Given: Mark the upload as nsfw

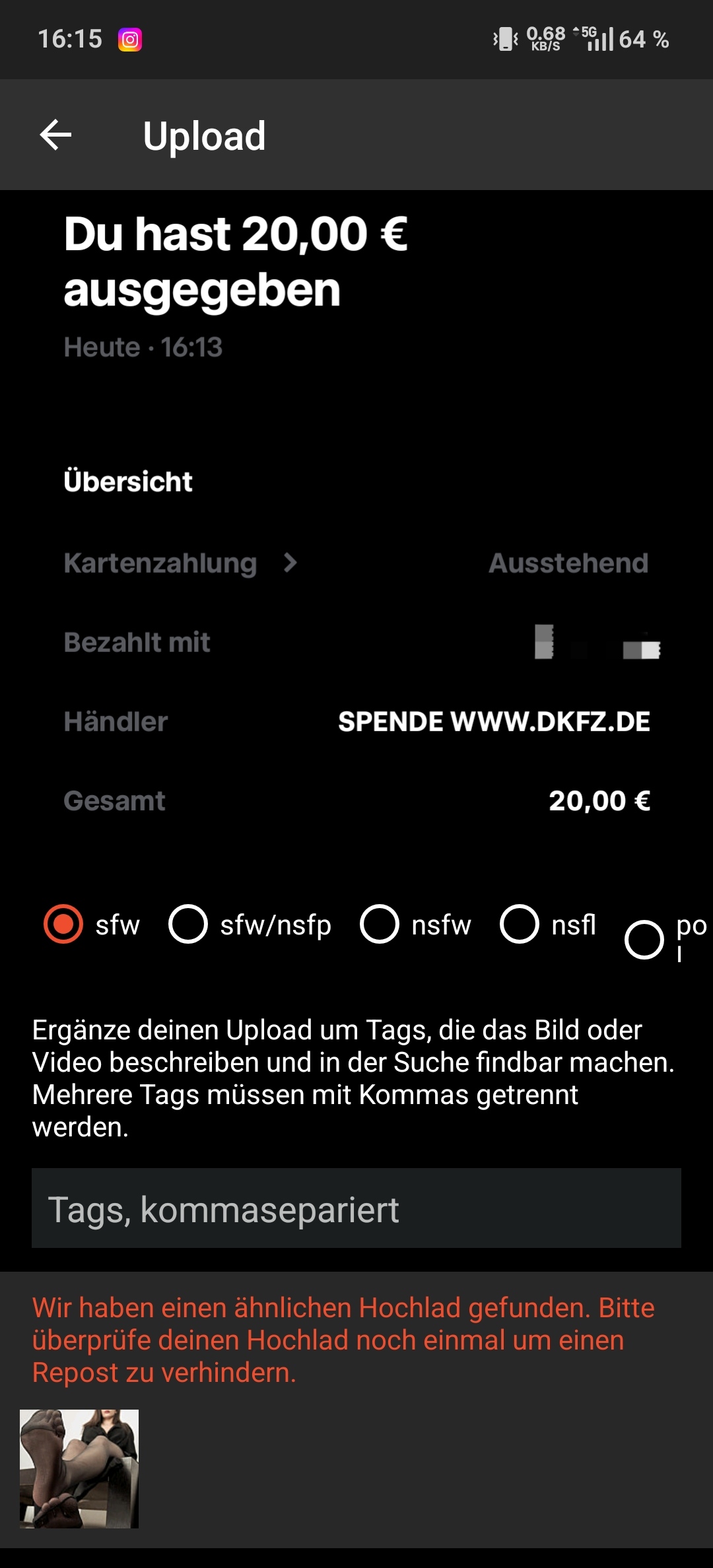Looking at the screenshot, I should tap(380, 924).
